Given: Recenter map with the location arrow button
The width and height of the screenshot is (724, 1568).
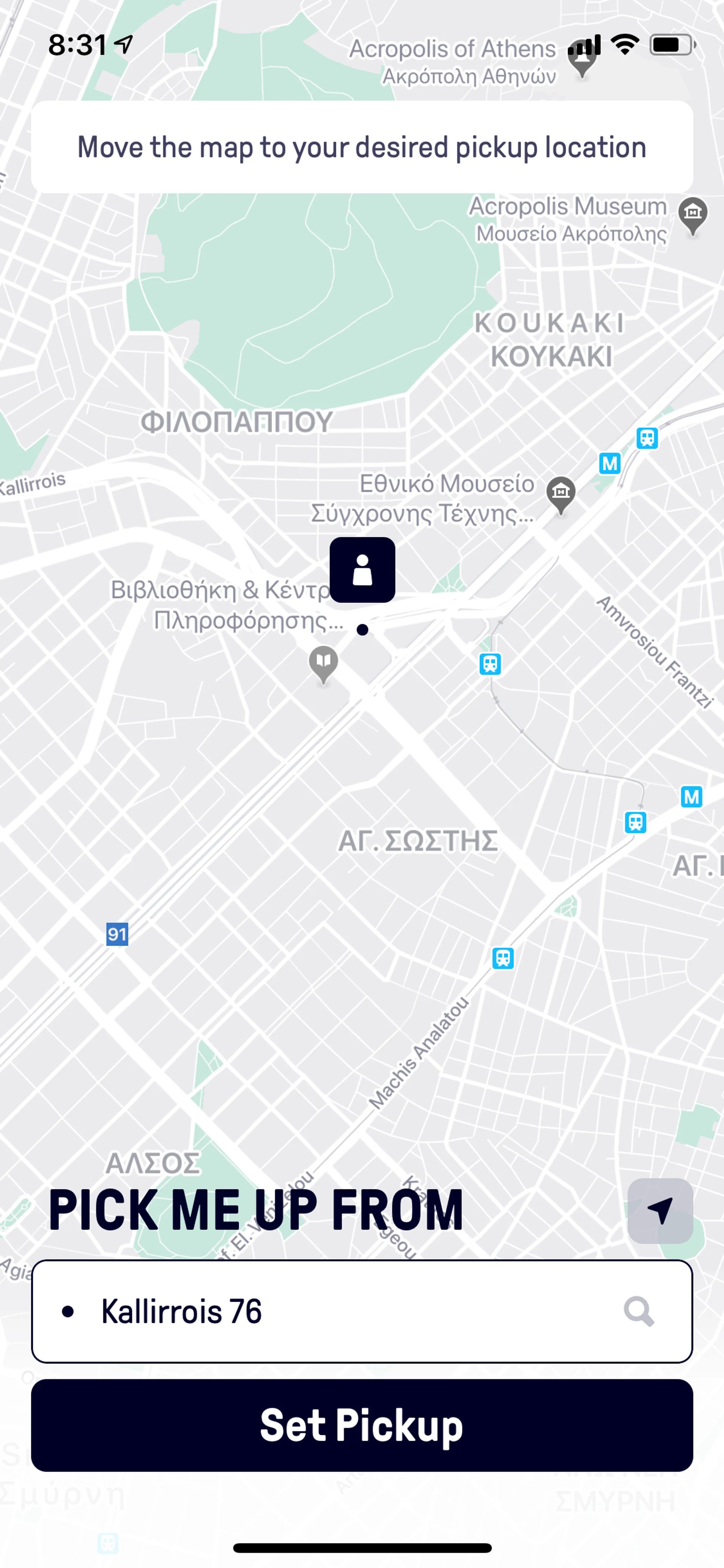Looking at the screenshot, I should coord(660,1210).
